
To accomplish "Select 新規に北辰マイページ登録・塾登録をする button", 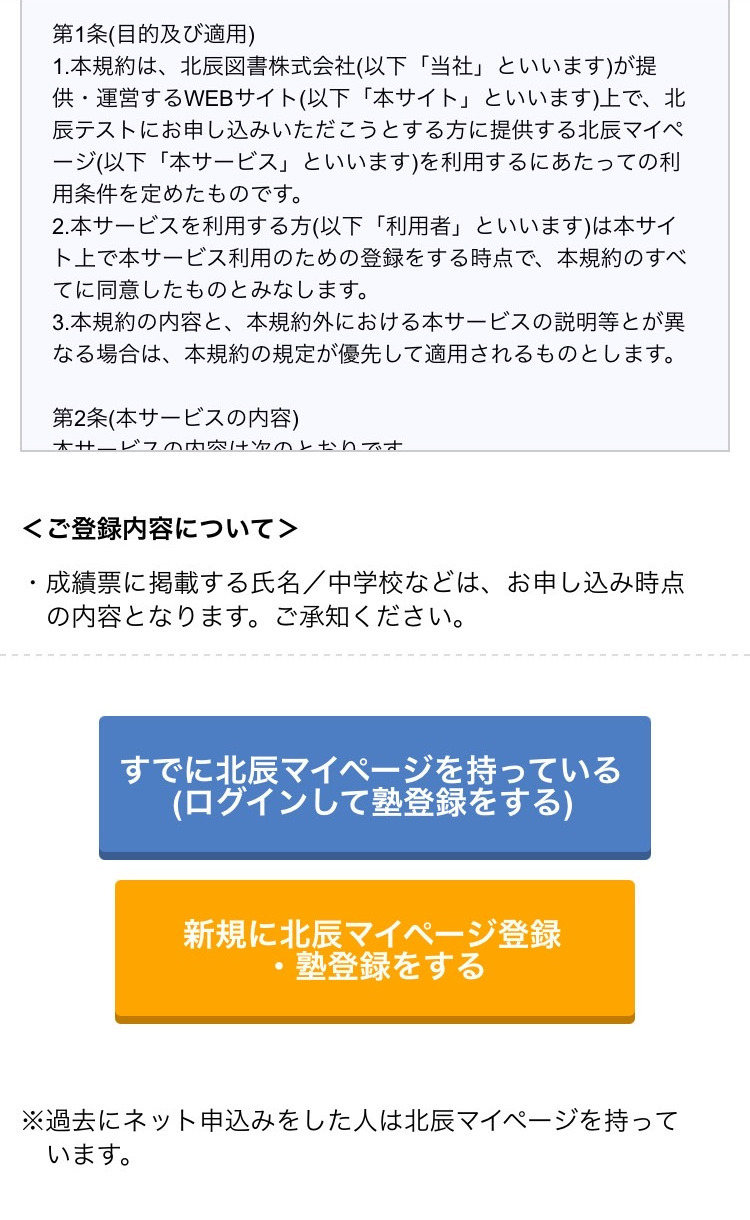I will [374, 951].
